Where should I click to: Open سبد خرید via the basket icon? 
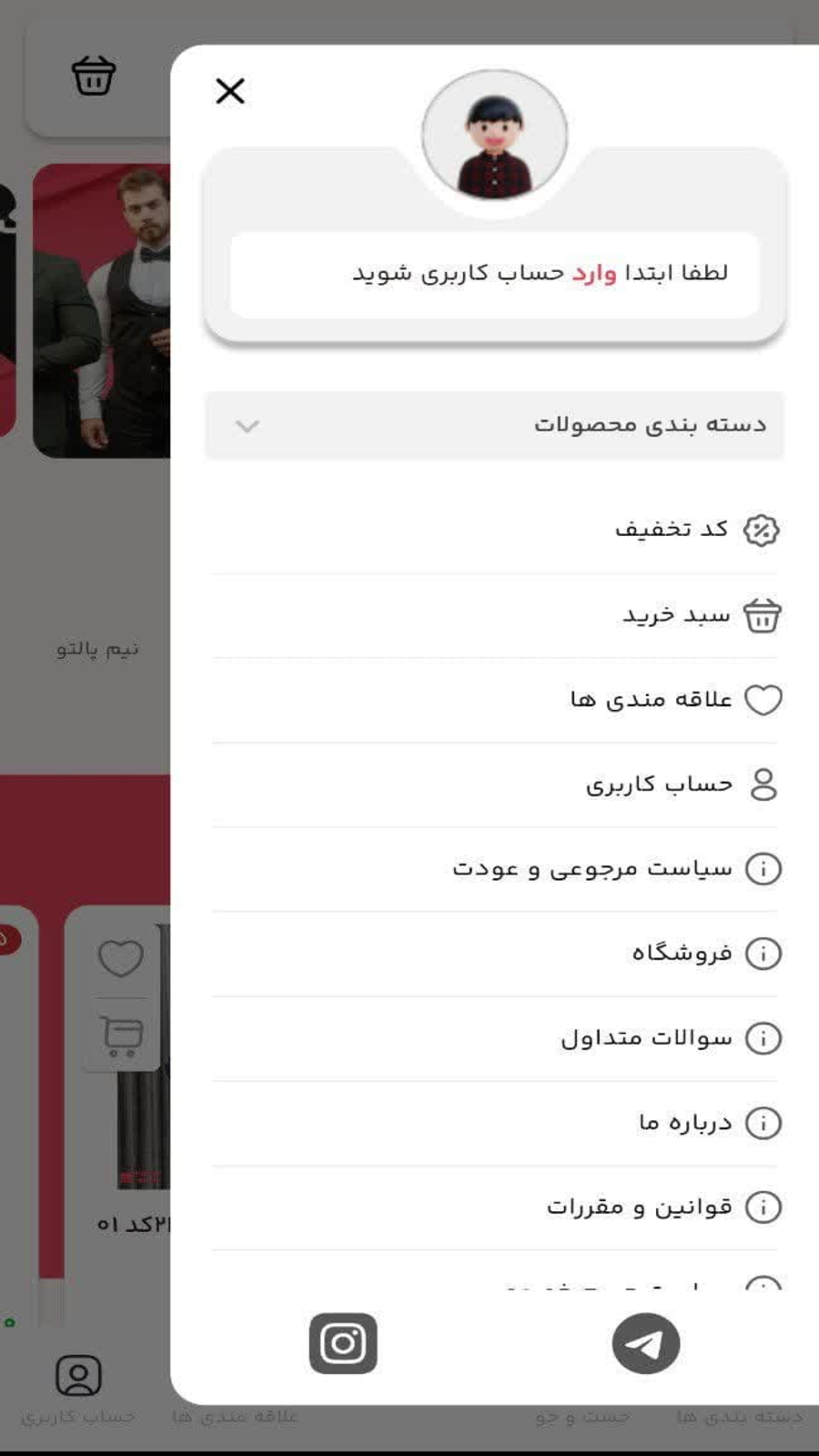pos(763,613)
